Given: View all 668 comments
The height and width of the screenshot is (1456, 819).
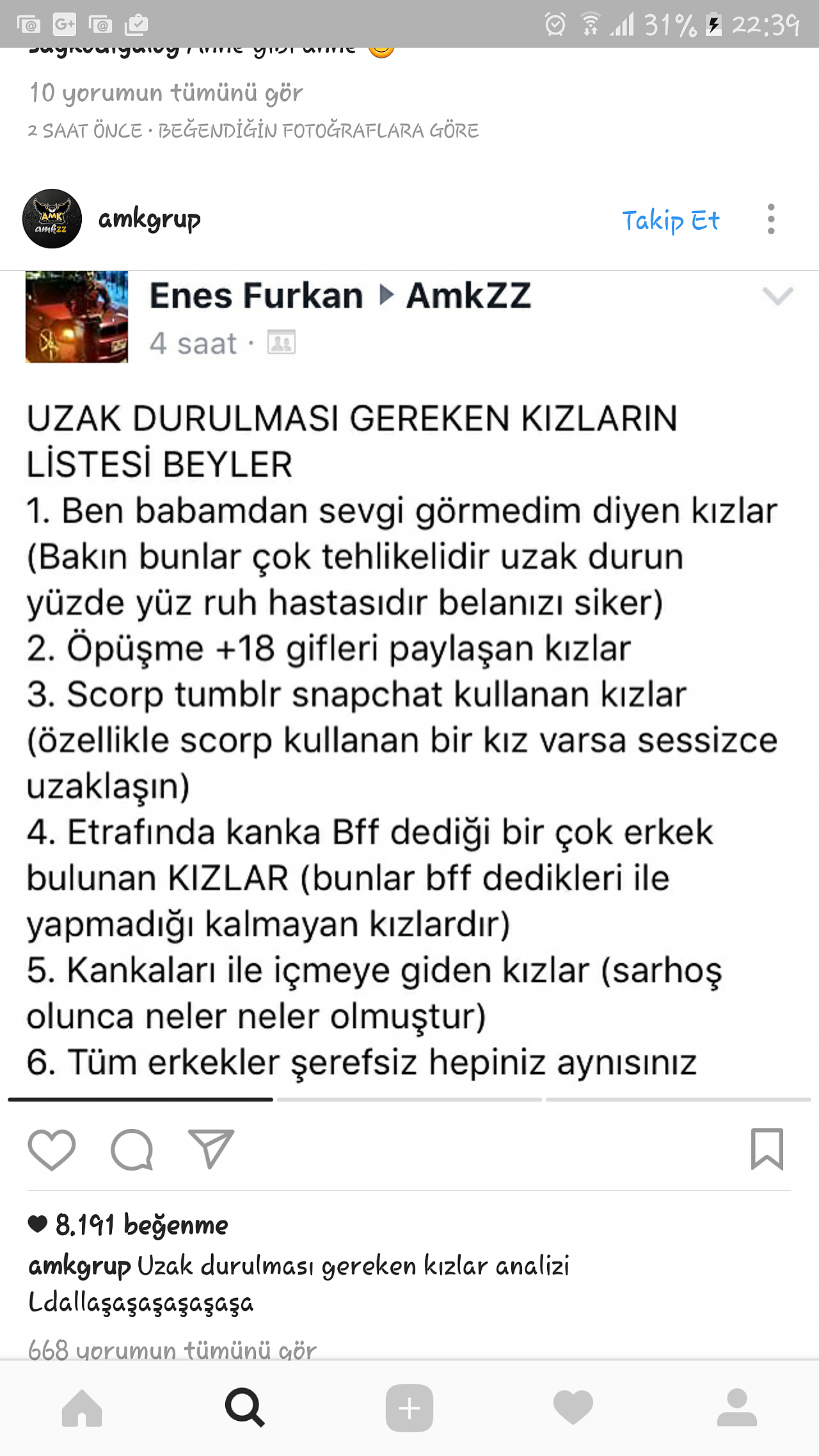Looking at the screenshot, I should 172,1349.
